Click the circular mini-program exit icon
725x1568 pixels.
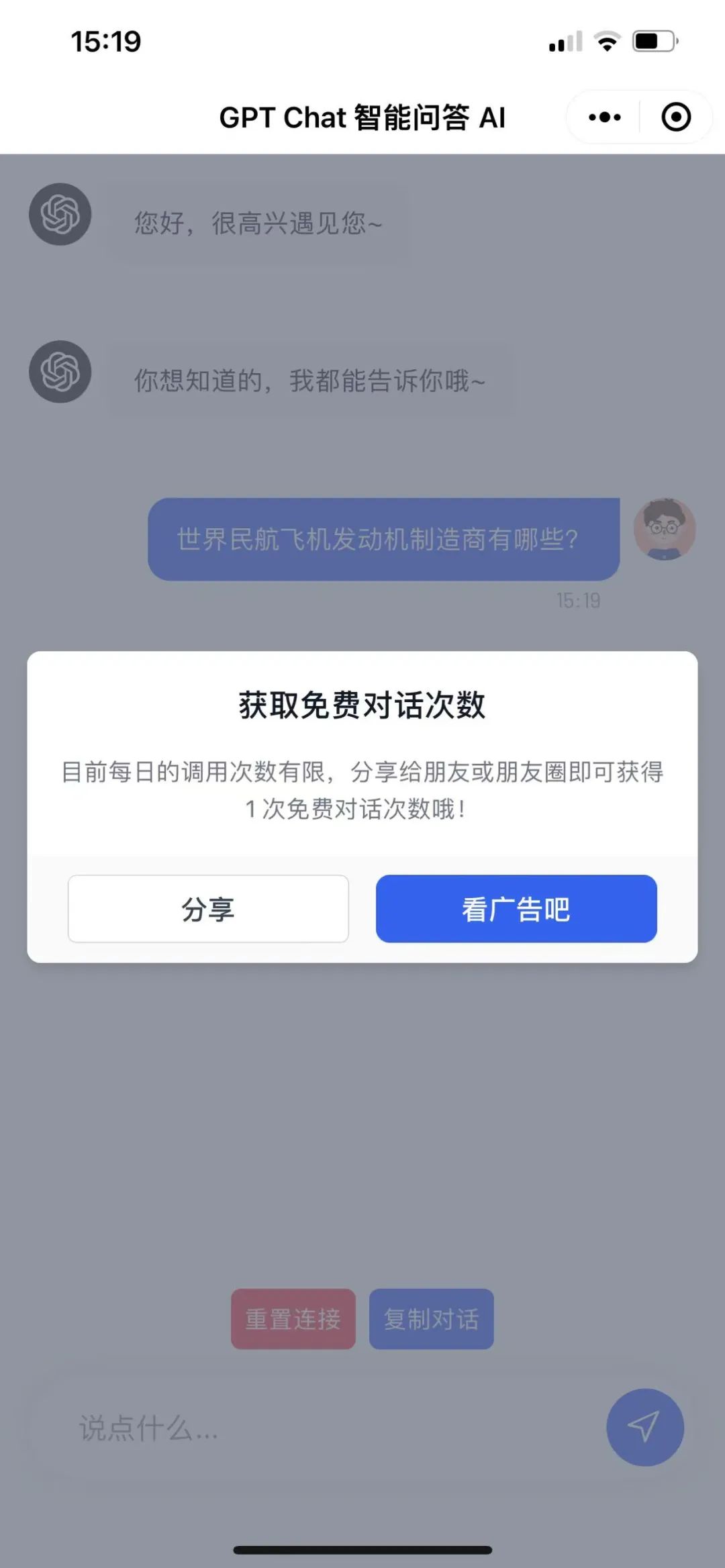pyautogui.click(x=676, y=116)
